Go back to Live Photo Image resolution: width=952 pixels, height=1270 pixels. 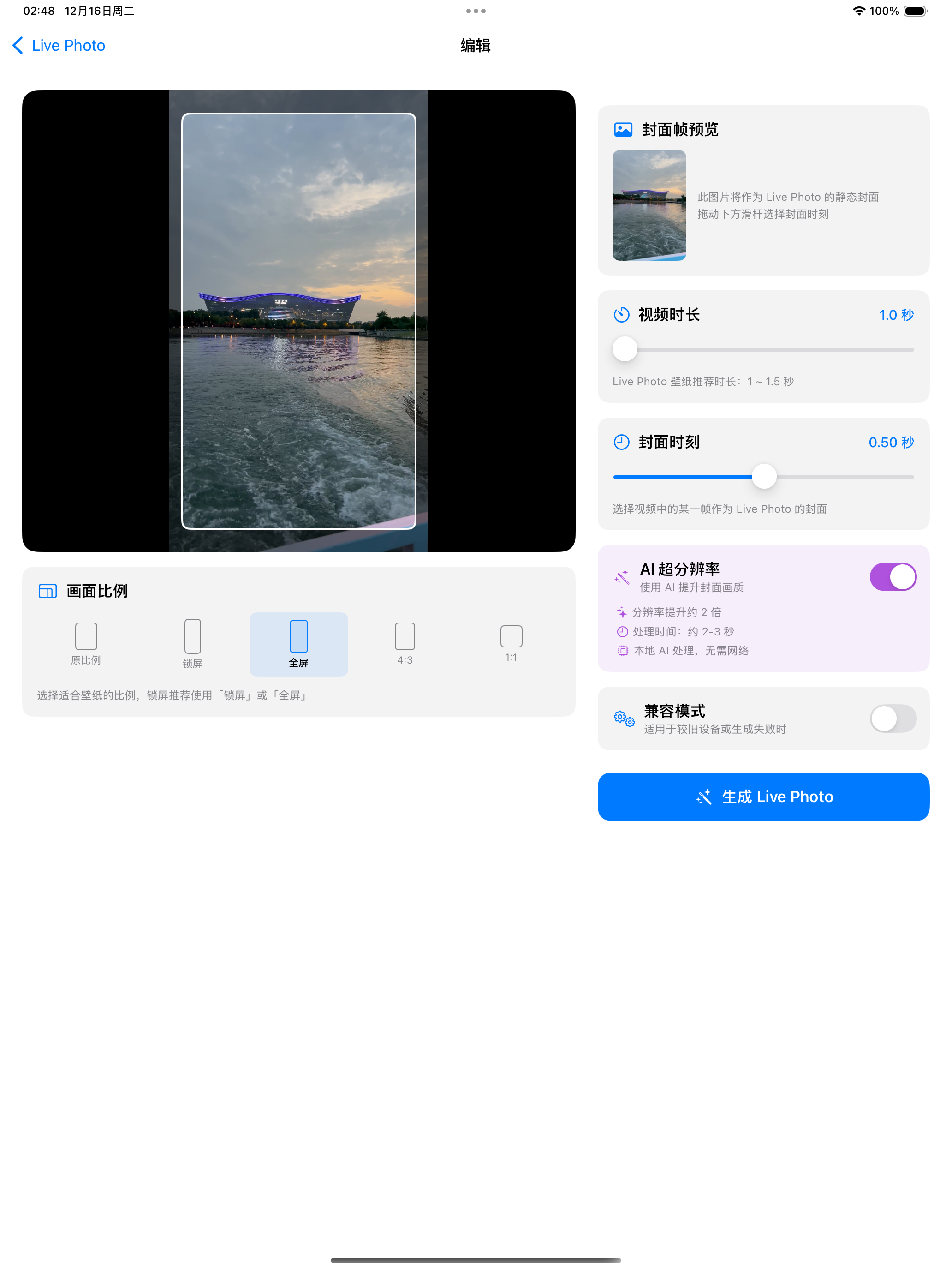[59, 45]
